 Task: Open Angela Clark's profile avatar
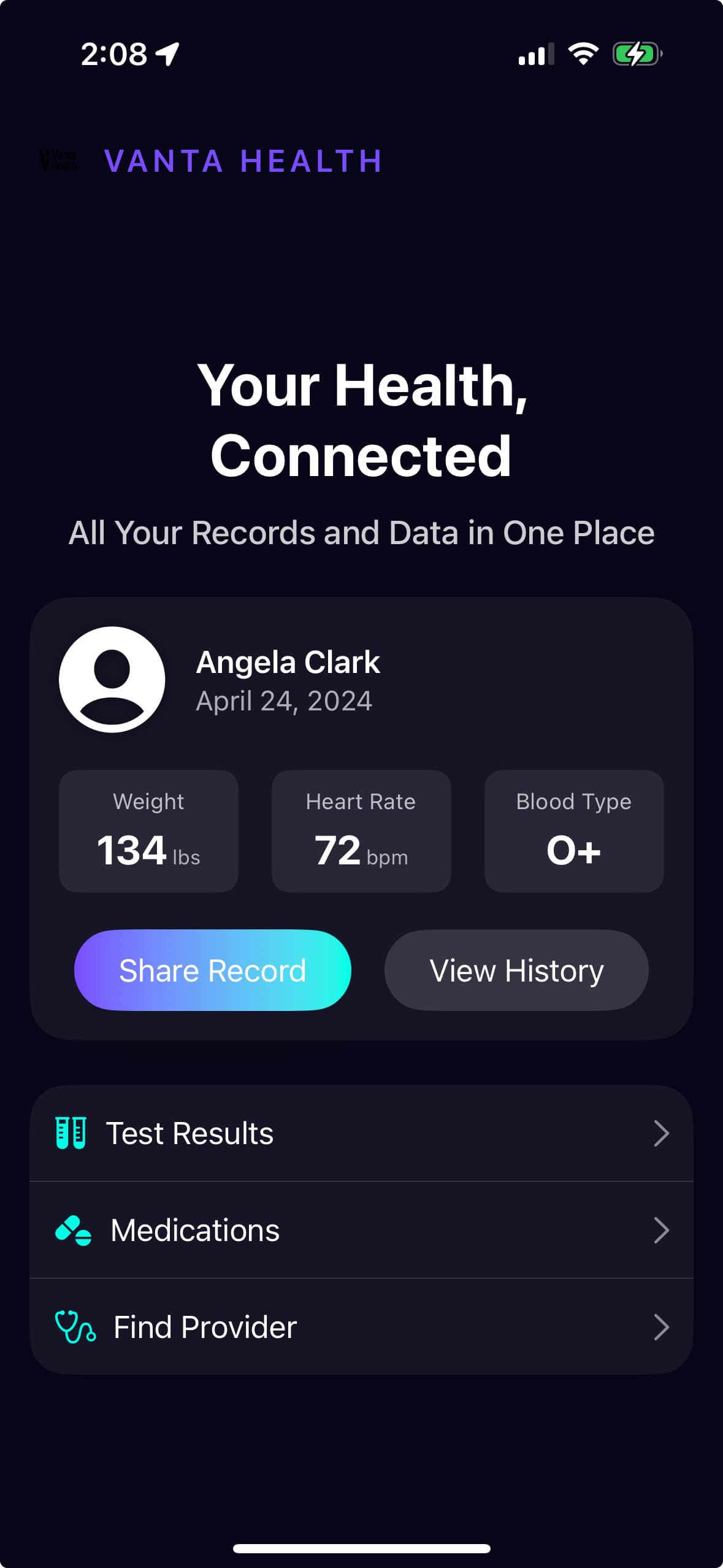112,680
